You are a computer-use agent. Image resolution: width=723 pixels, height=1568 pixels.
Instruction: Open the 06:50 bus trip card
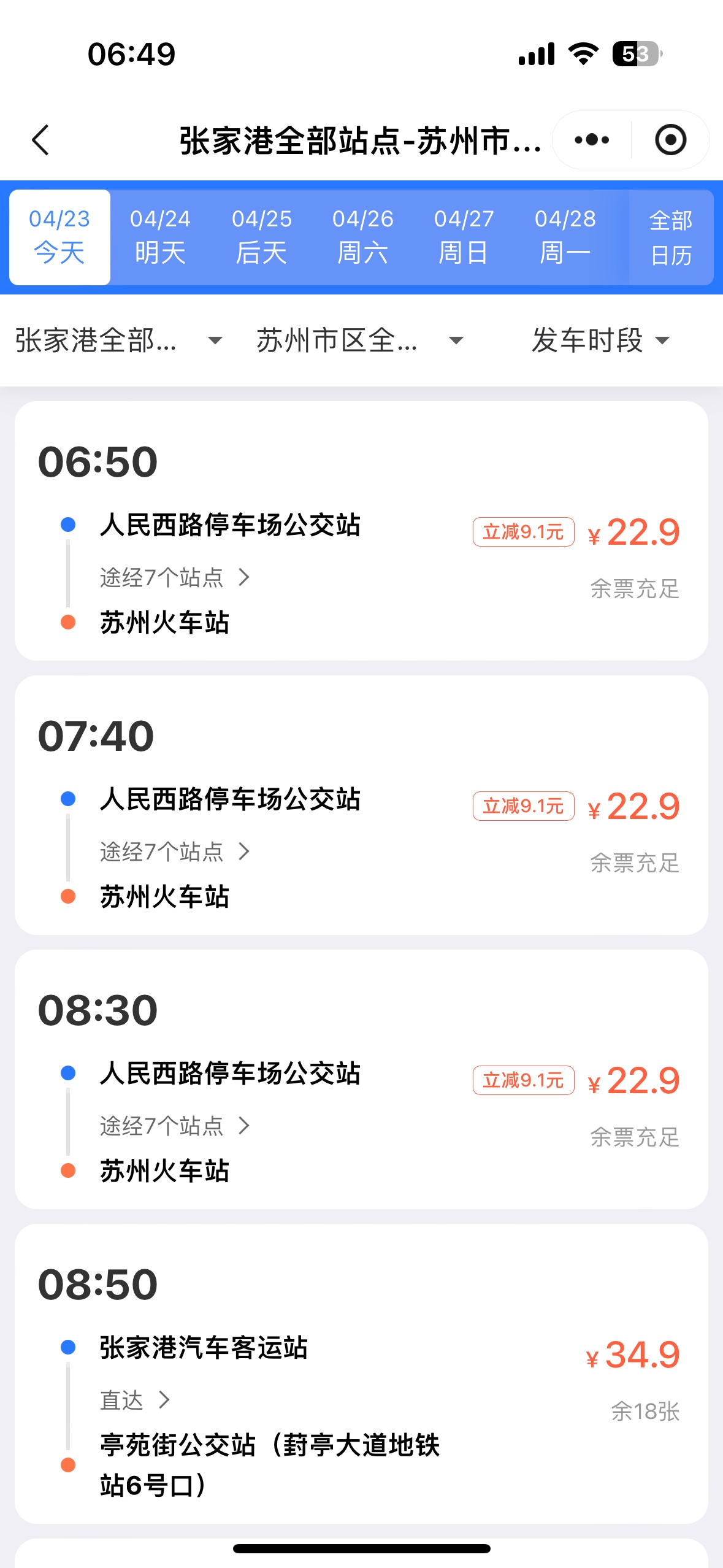click(x=361, y=531)
